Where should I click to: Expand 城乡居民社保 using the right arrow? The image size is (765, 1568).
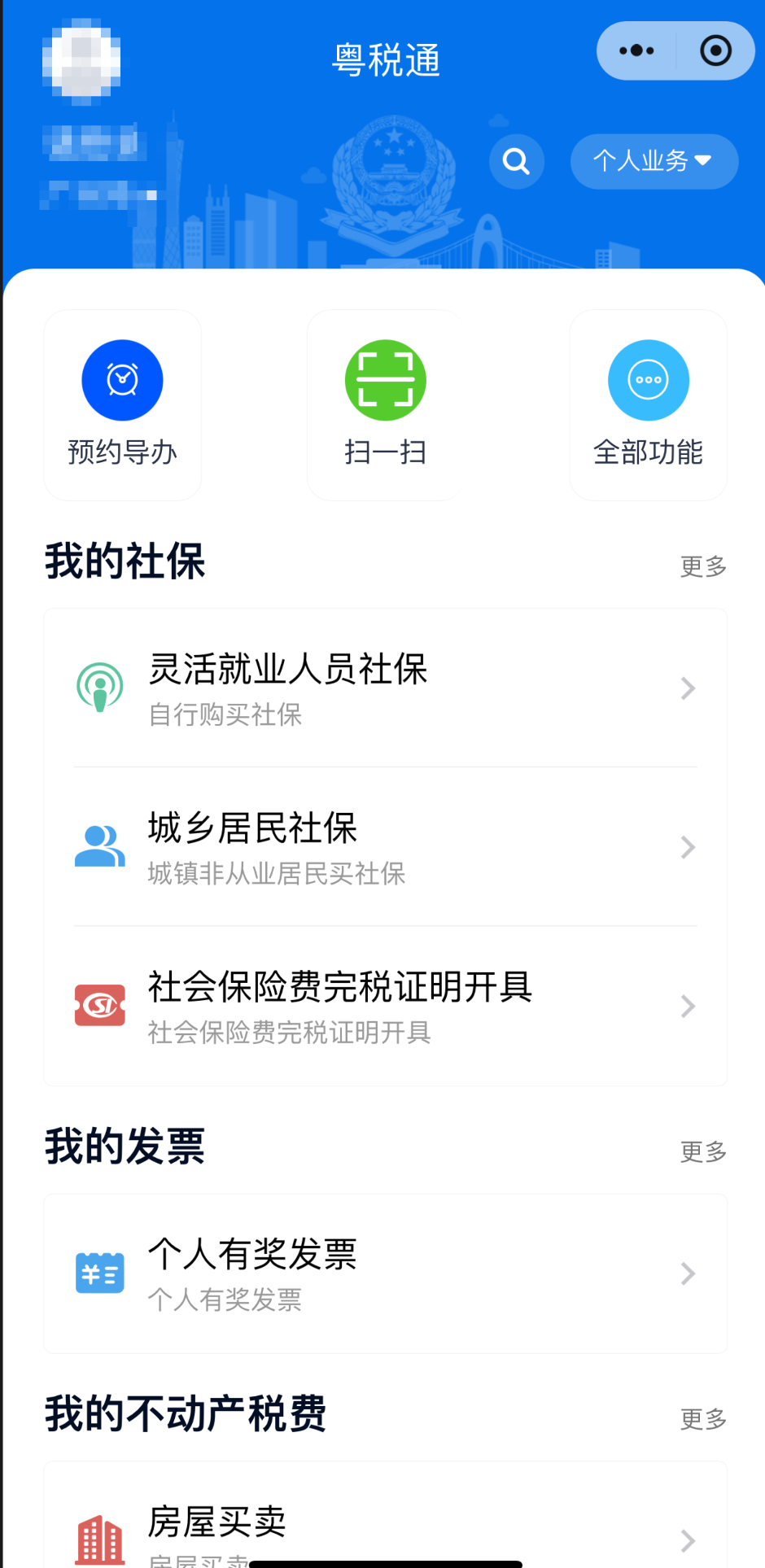tap(688, 847)
